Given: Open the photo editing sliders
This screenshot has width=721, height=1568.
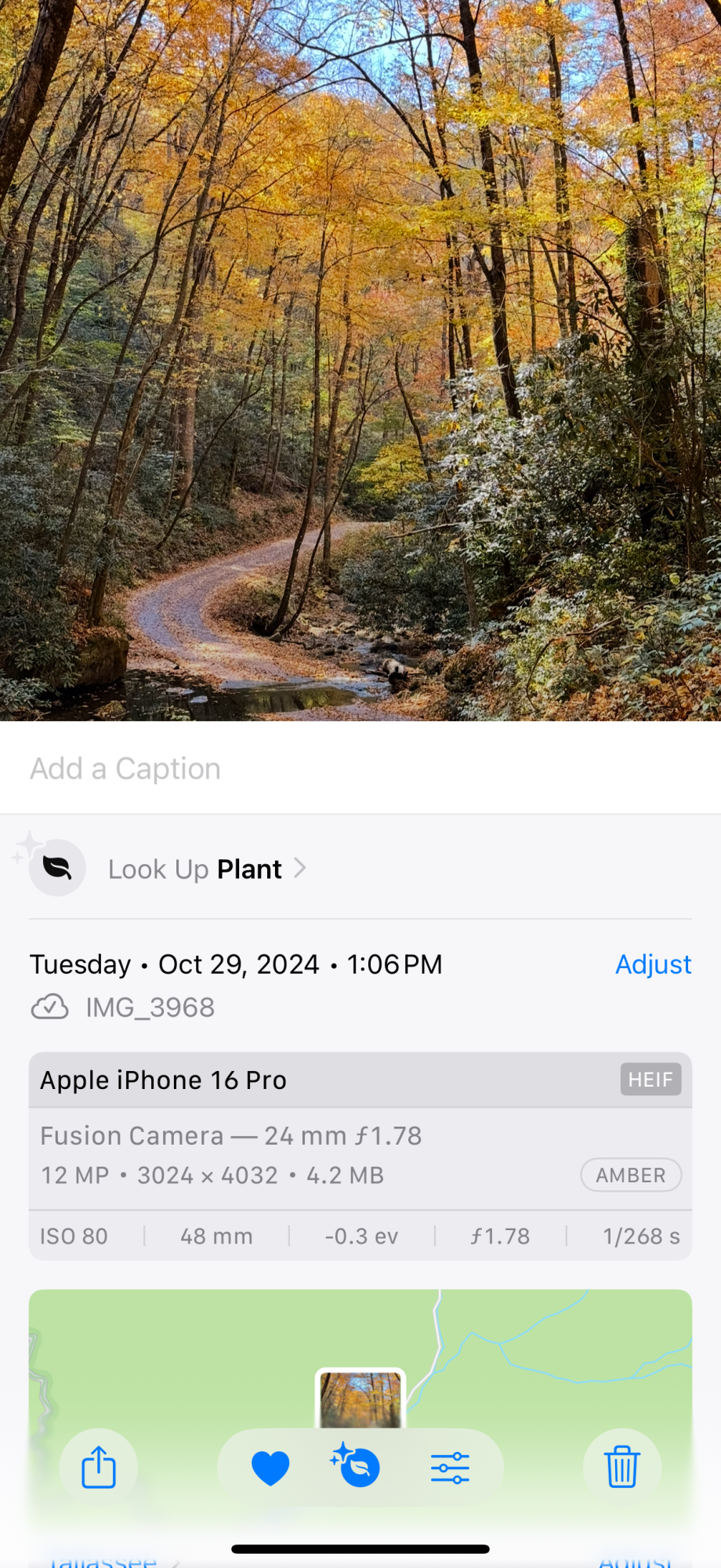Looking at the screenshot, I should [x=450, y=1468].
